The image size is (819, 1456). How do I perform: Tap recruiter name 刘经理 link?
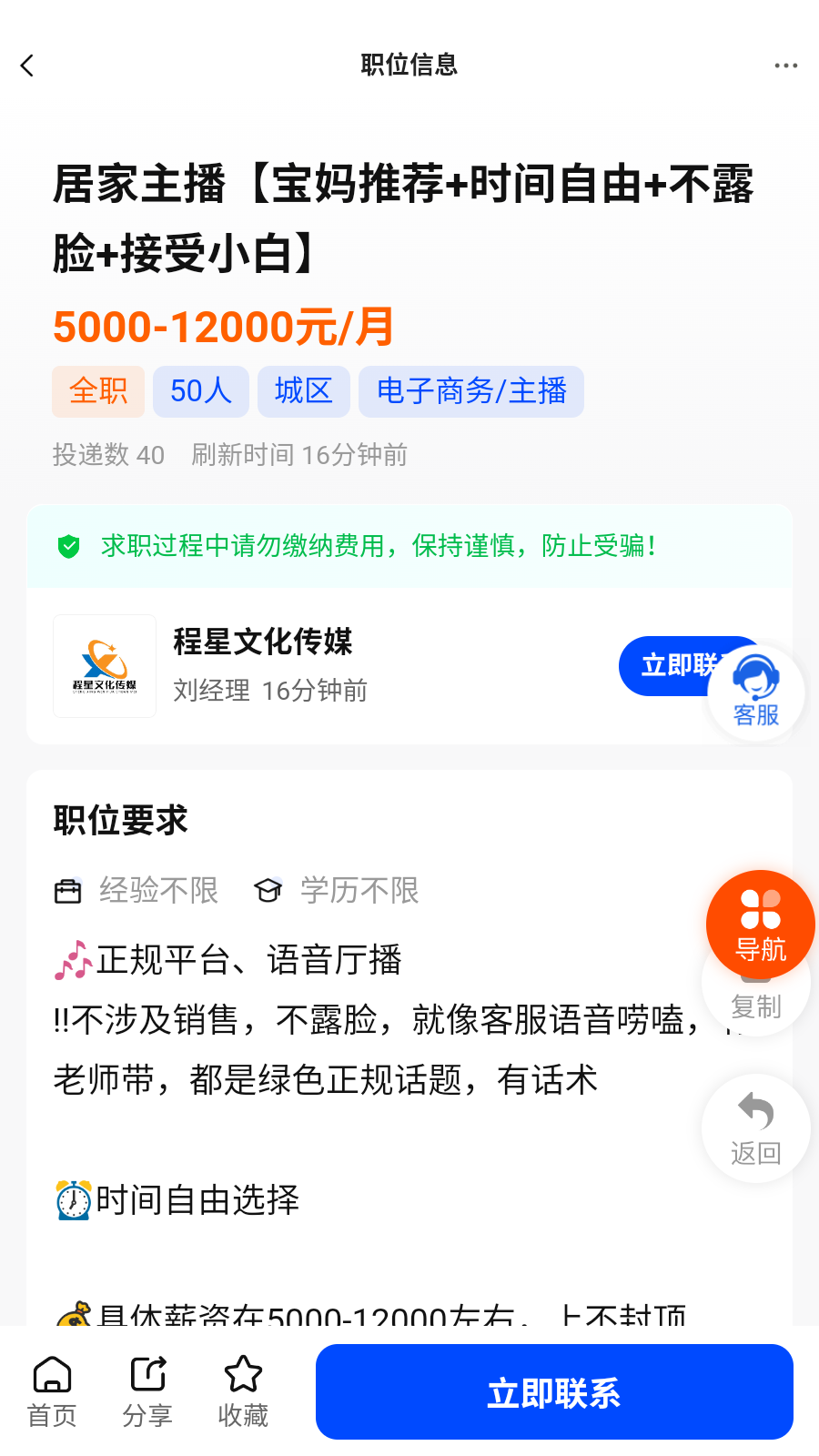click(x=211, y=690)
